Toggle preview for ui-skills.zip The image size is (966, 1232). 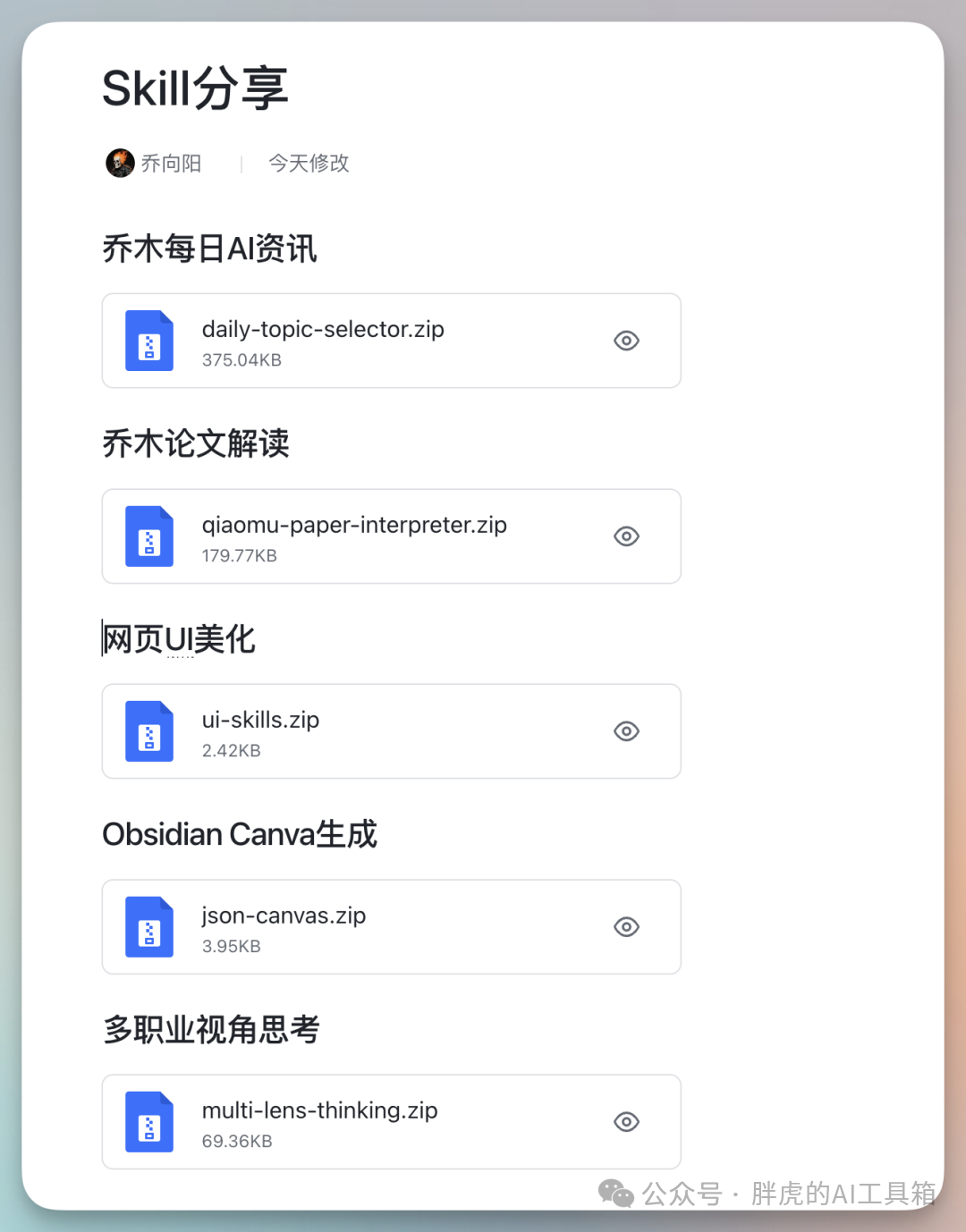pyautogui.click(x=626, y=731)
